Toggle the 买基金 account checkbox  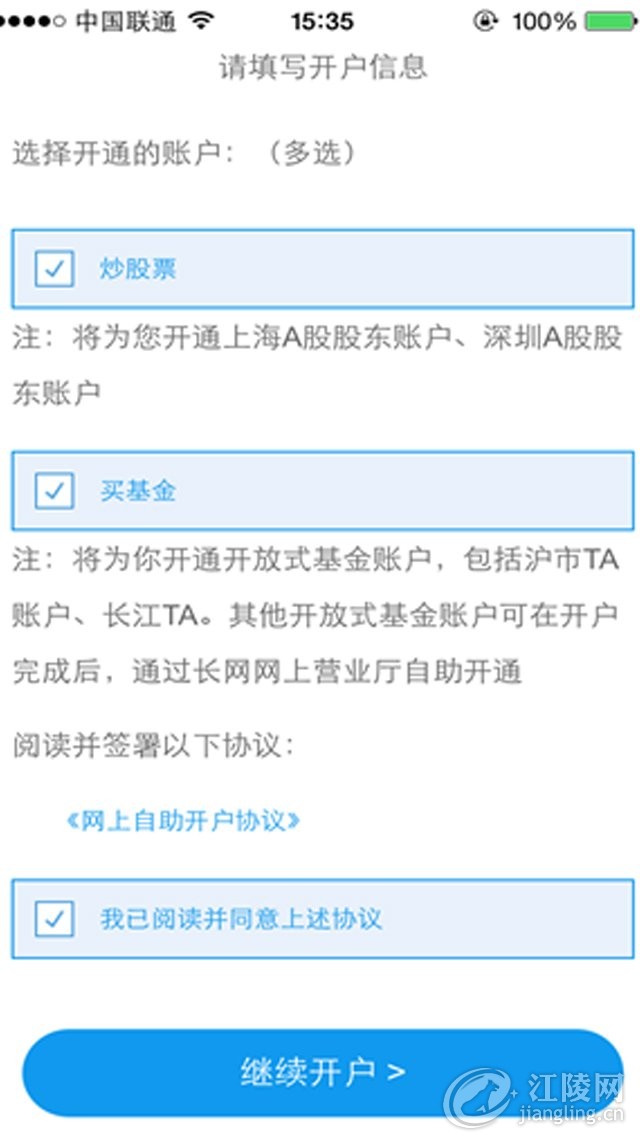(x=54, y=491)
